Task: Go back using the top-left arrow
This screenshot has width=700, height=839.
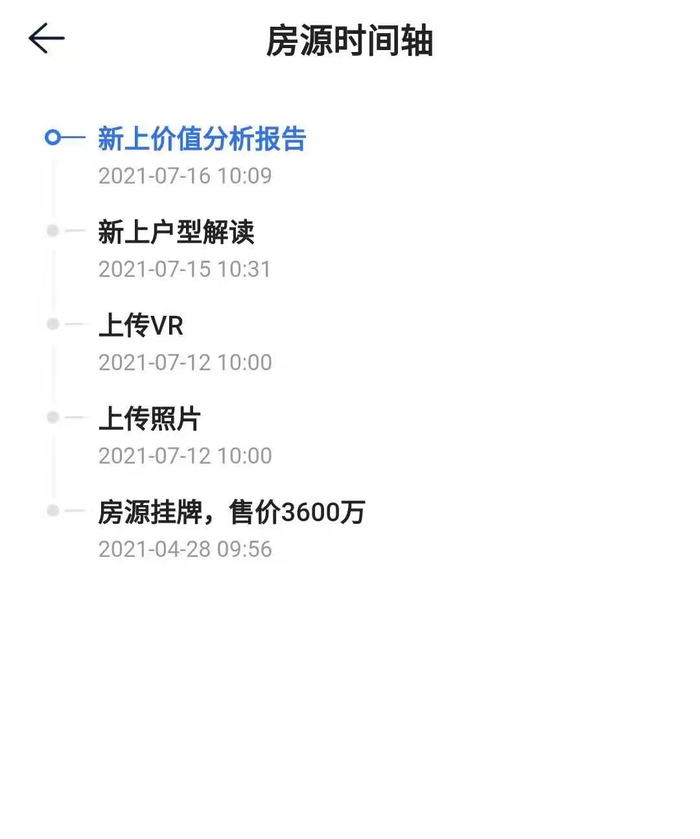Action: (46, 39)
